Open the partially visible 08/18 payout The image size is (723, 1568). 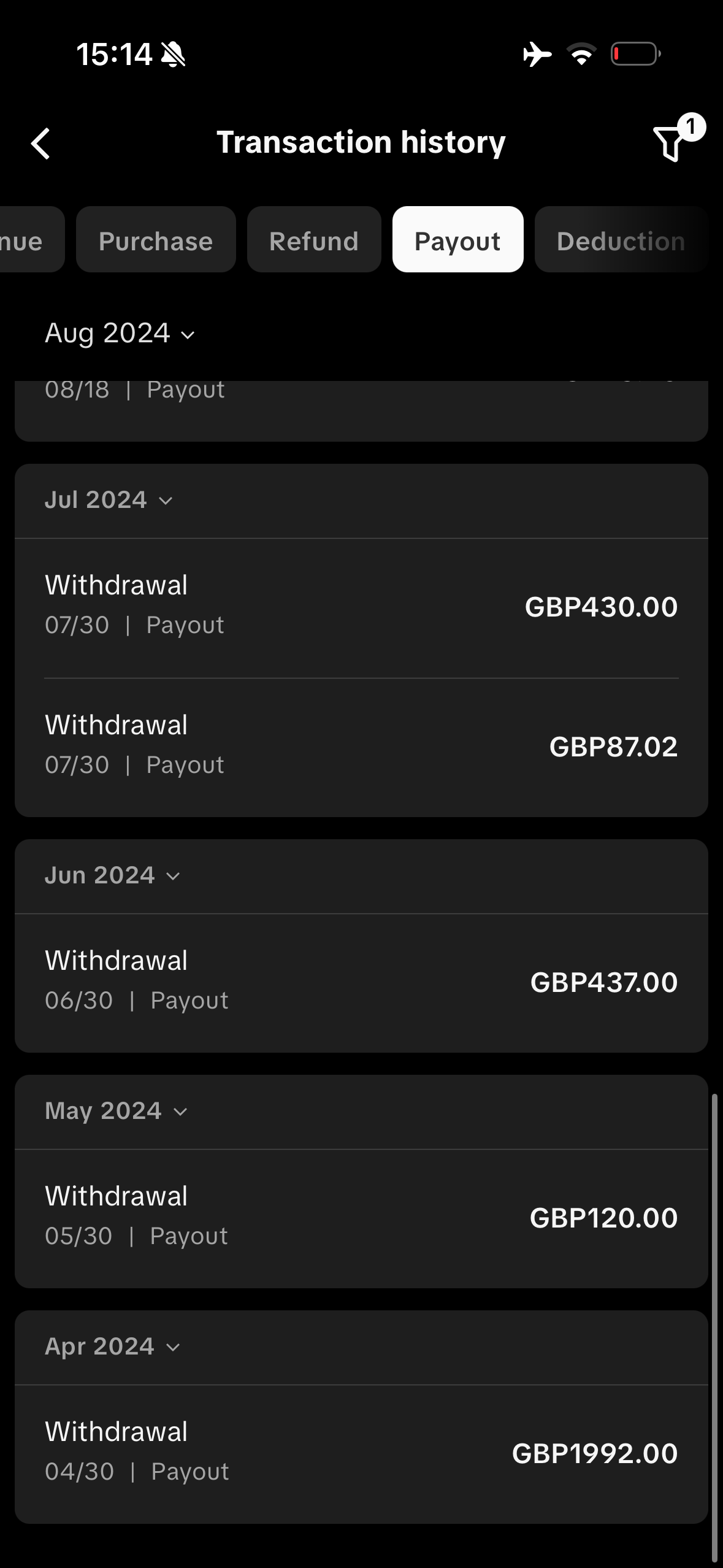(x=361, y=405)
